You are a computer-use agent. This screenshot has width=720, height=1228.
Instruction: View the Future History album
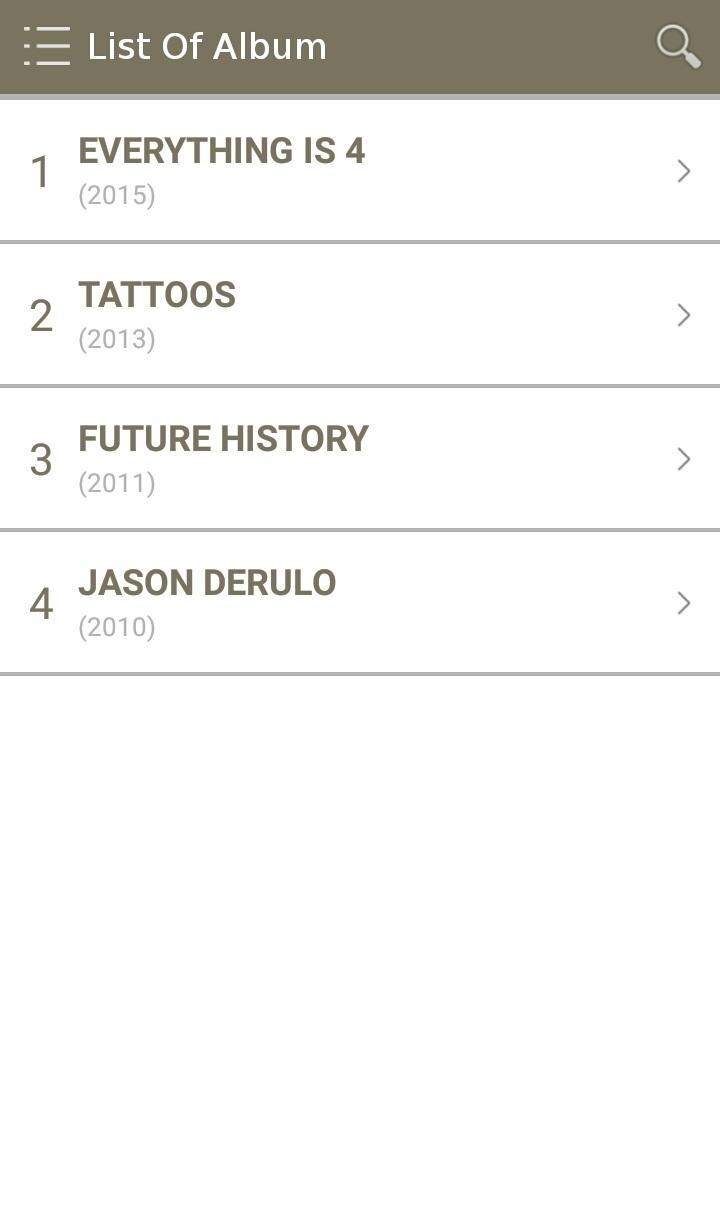360,459
